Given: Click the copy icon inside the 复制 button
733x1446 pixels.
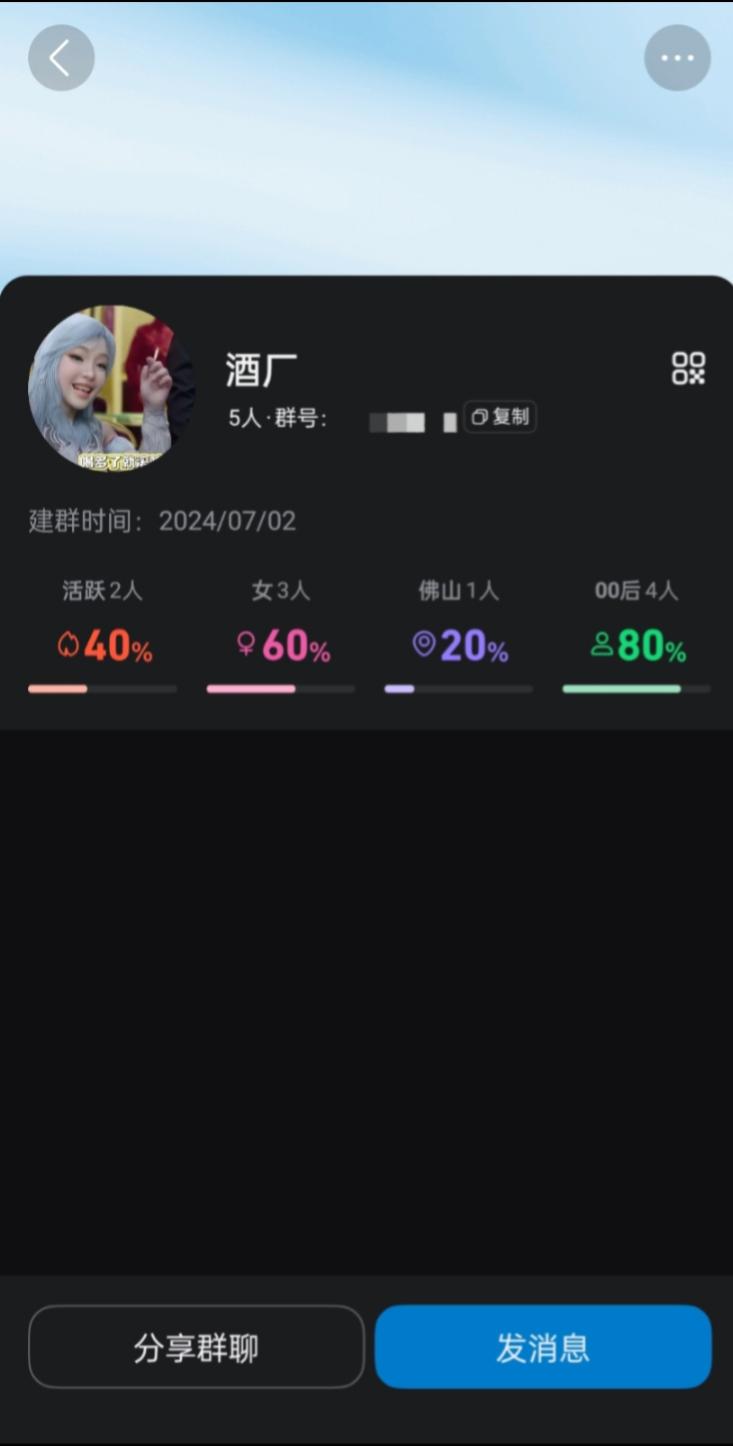Looking at the screenshot, I should [x=481, y=417].
